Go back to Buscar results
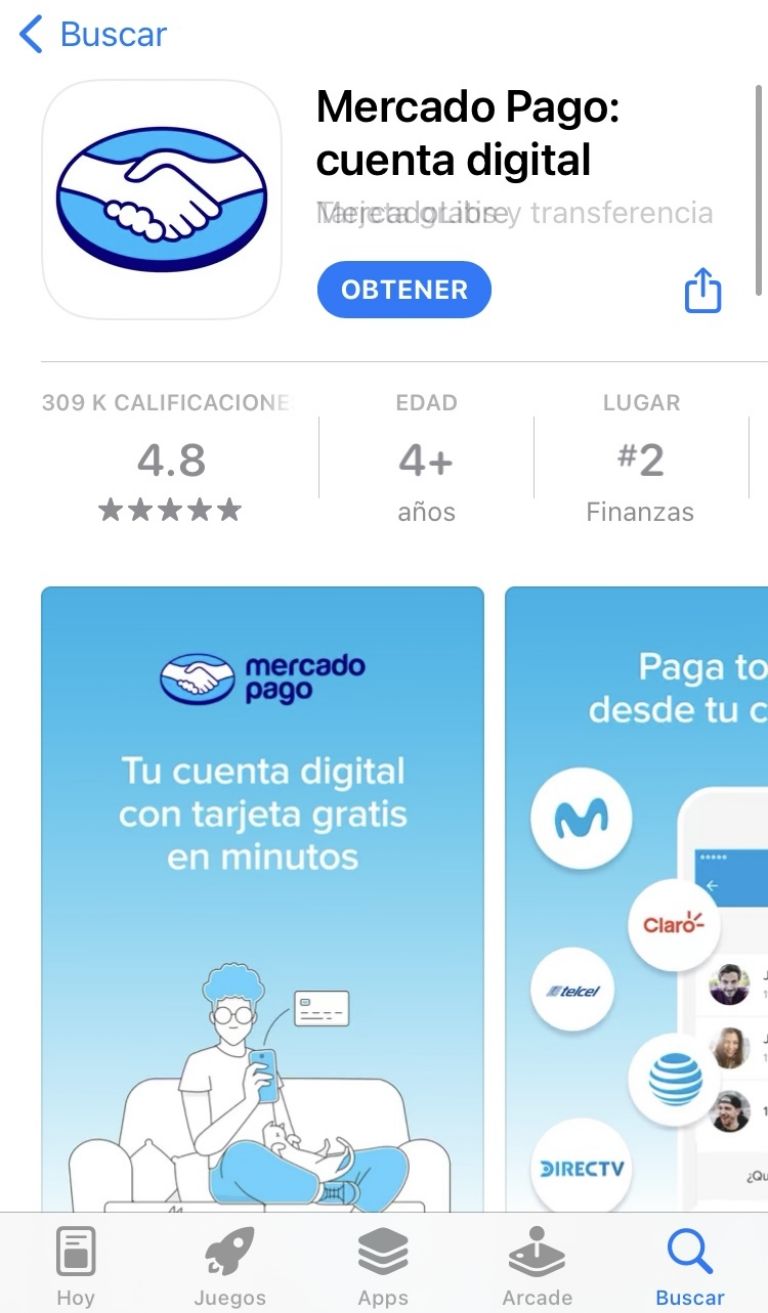The height and width of the screenshot is (1313, 768). pos(93,34)
